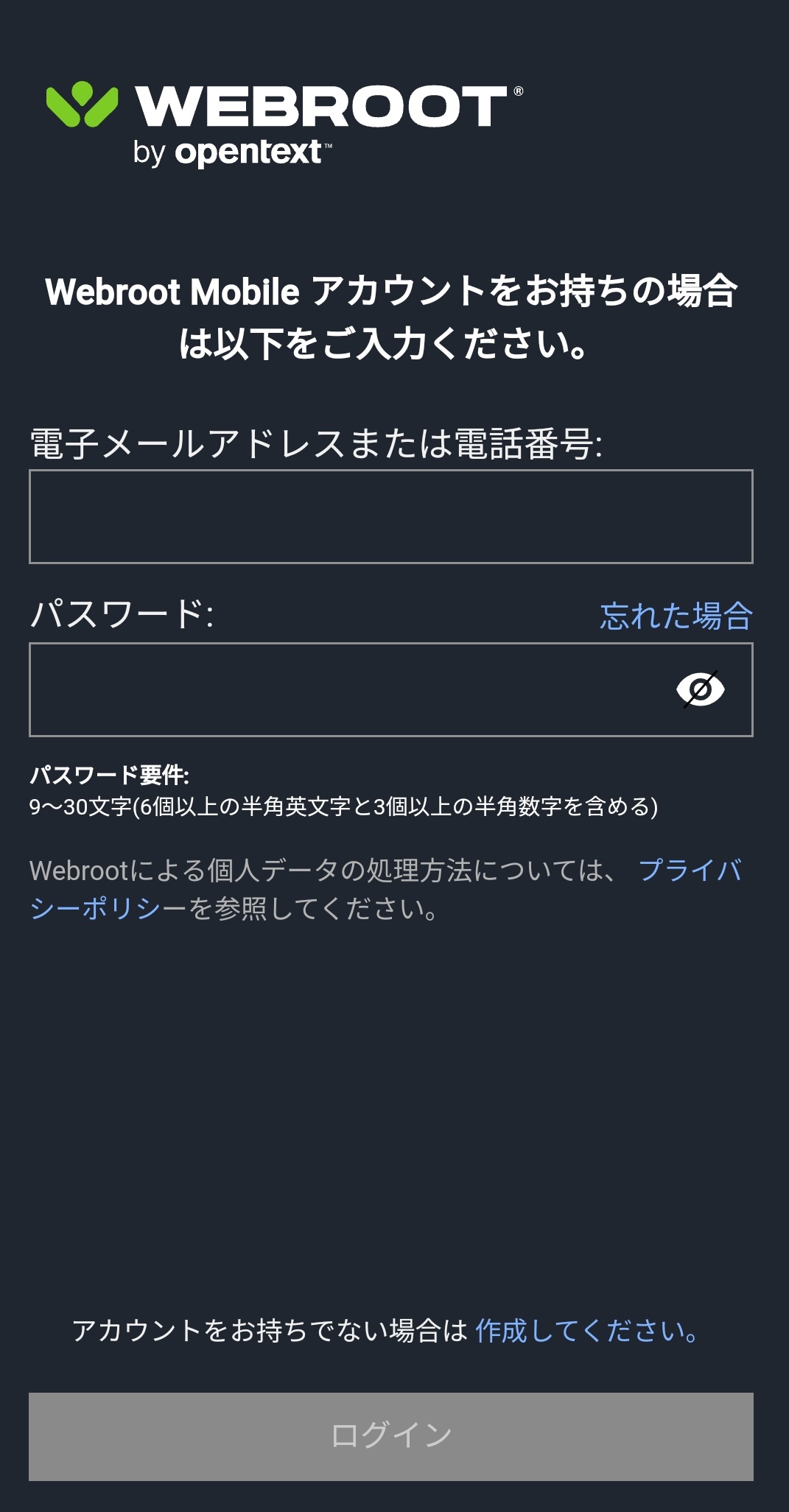
Task: Tap the email or phone number field
Action: coord(390,516)
